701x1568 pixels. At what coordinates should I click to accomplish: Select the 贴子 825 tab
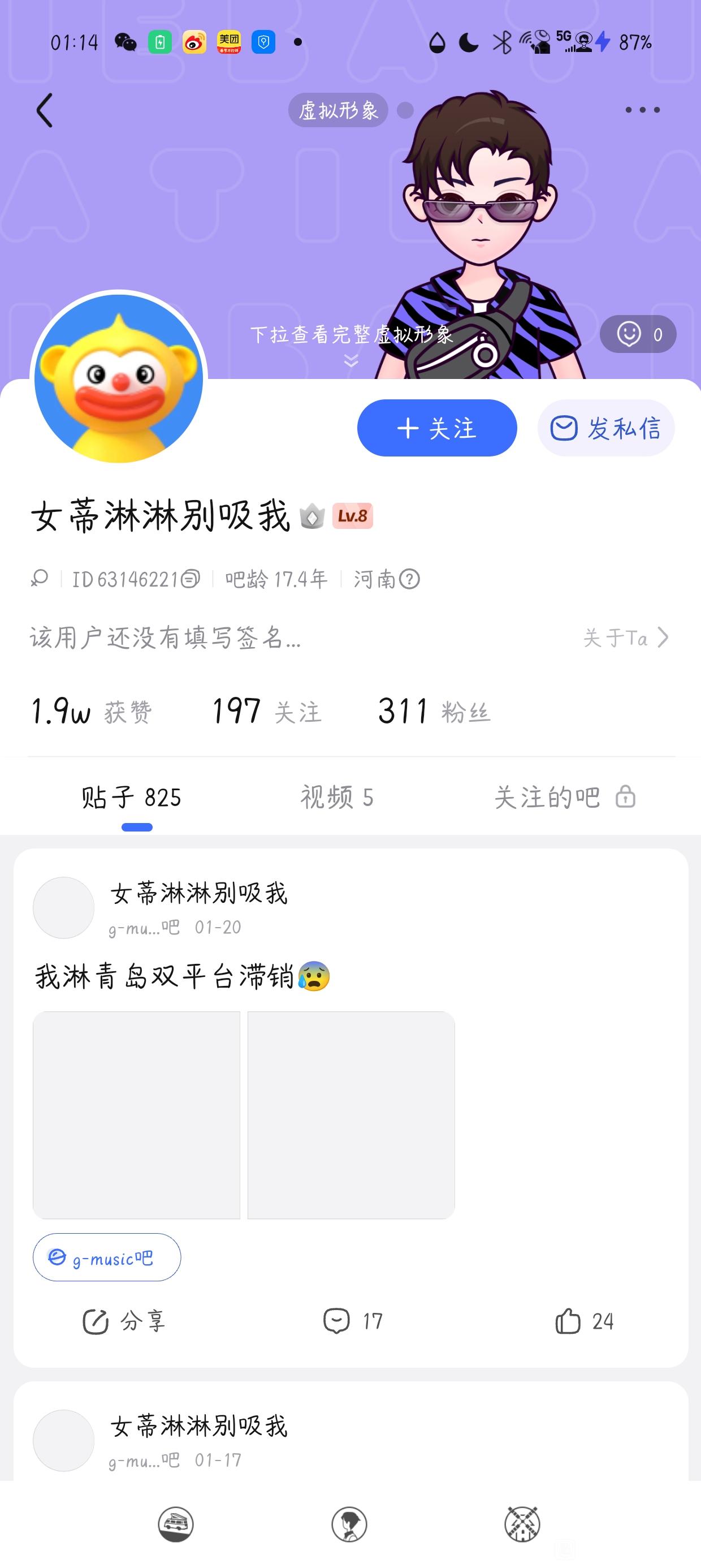pyautogui.click(x=131, y=798)
